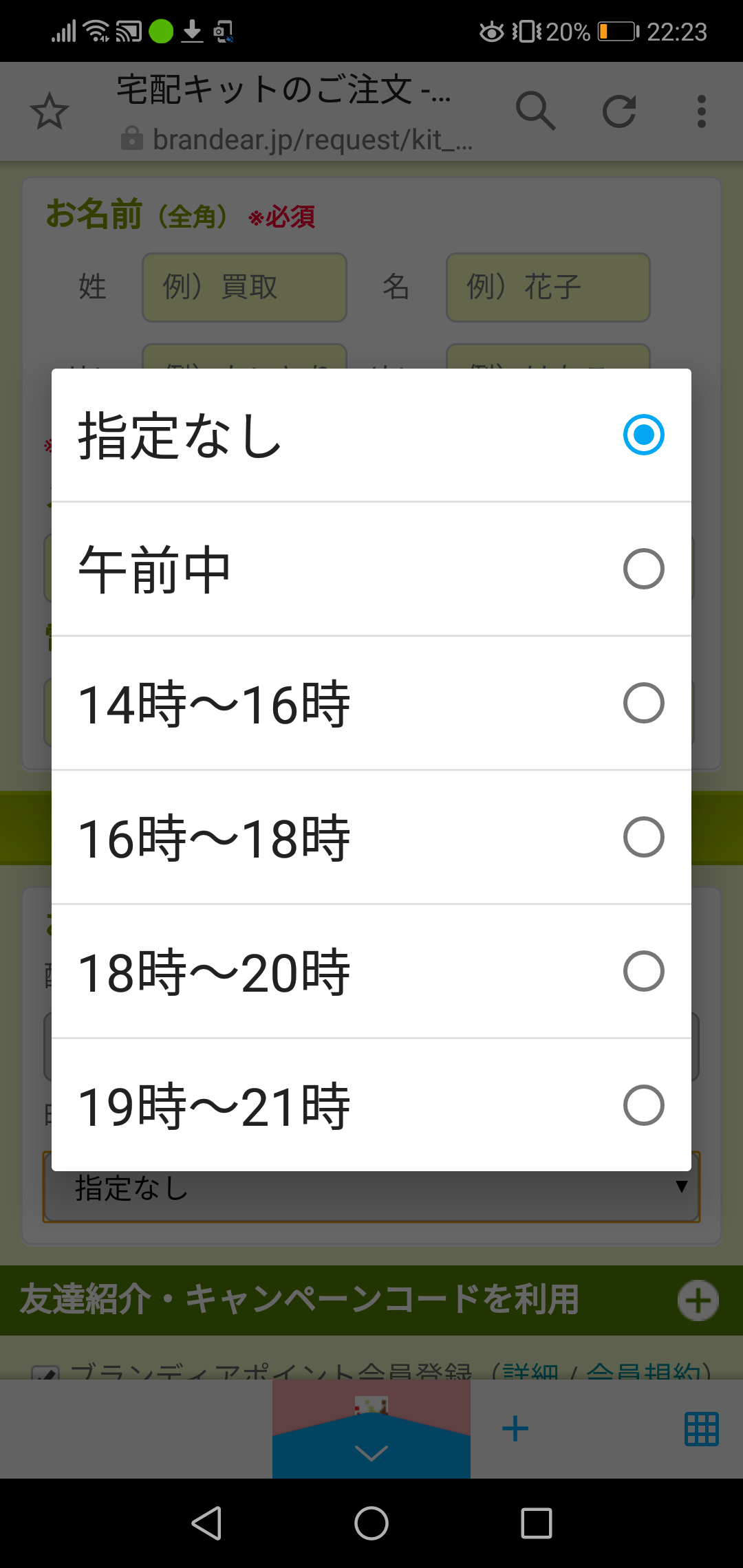Pick the 16時〜18時 time slot
The height and width of the screenshot is (1568, 743).
tap(371, 837)
